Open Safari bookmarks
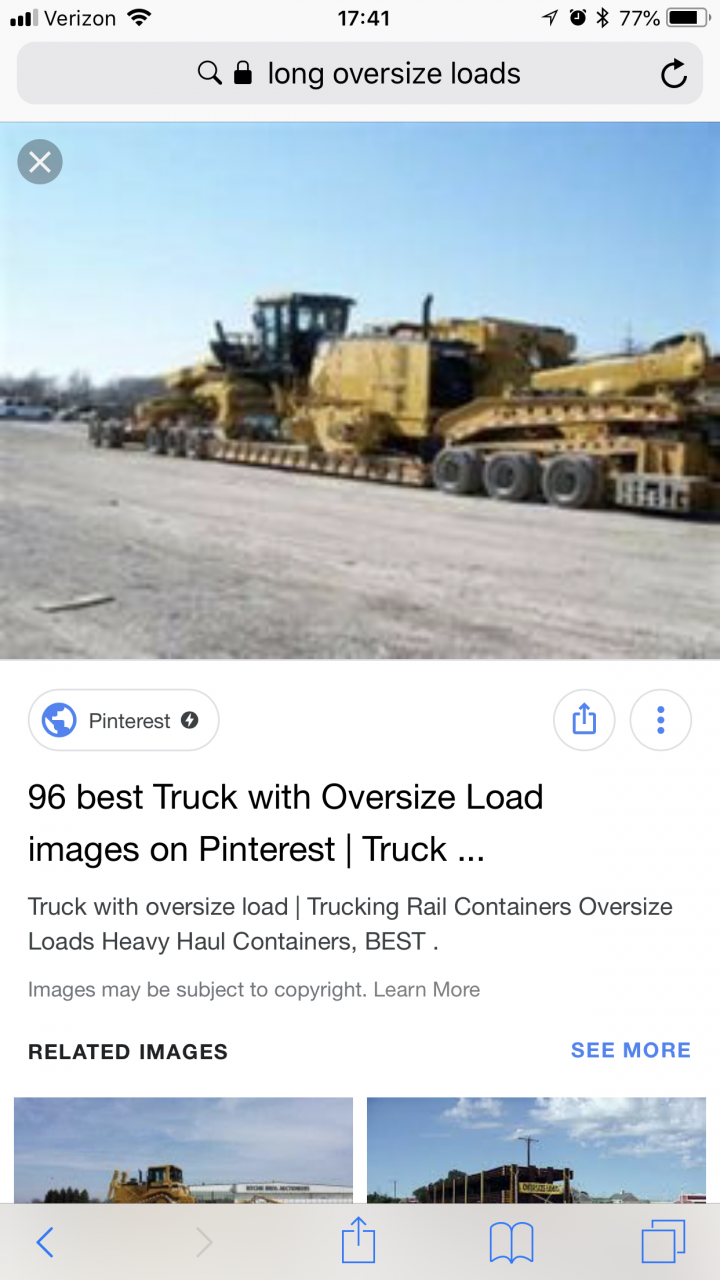The width and height of the screenshot is (720, 1280). [x=511, y=1242]
